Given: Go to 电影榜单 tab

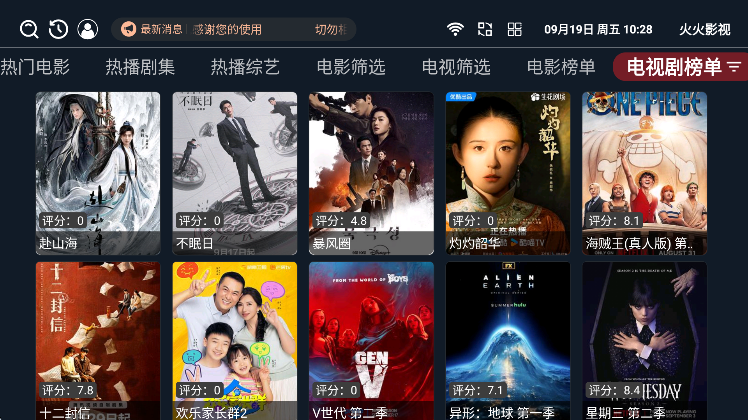Looking at the screenshot, I should click(561, 68).
